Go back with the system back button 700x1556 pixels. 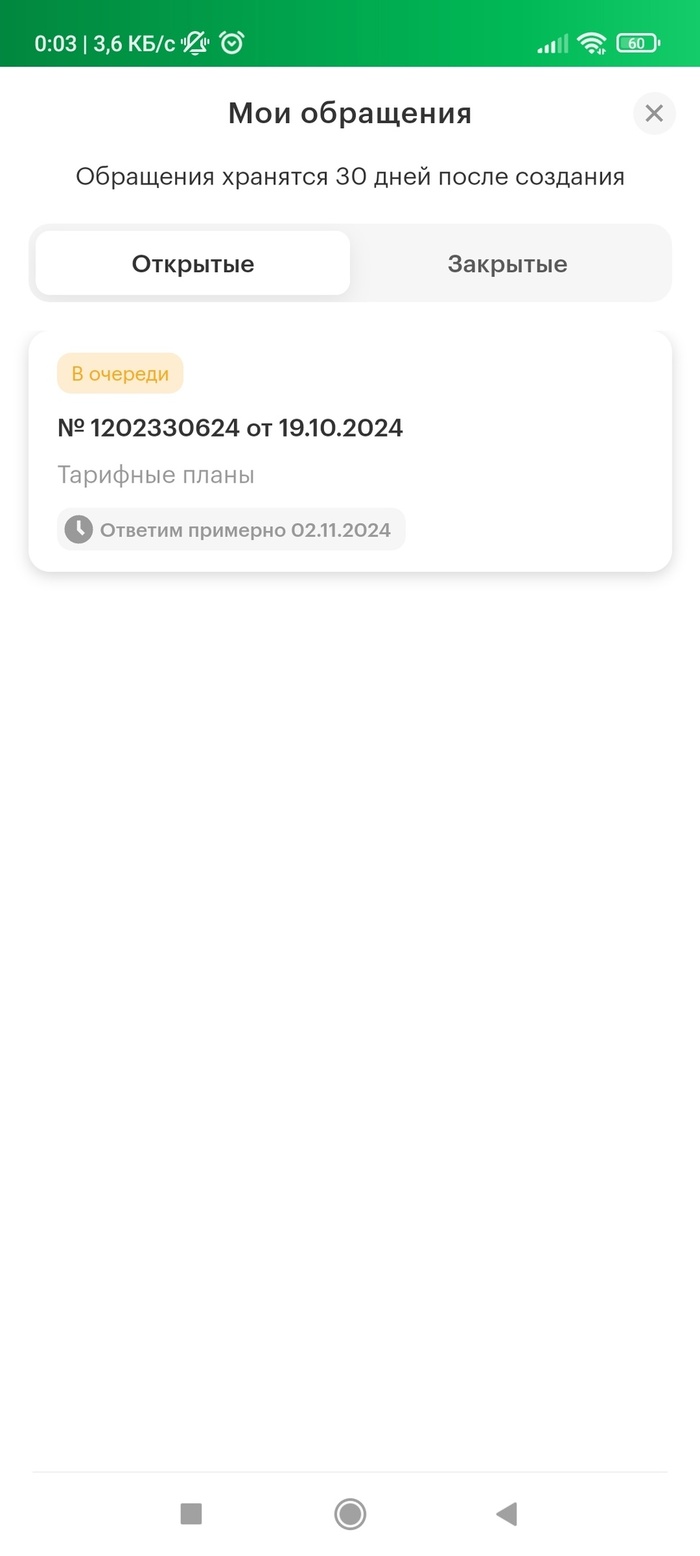(x=507, y=1513)
